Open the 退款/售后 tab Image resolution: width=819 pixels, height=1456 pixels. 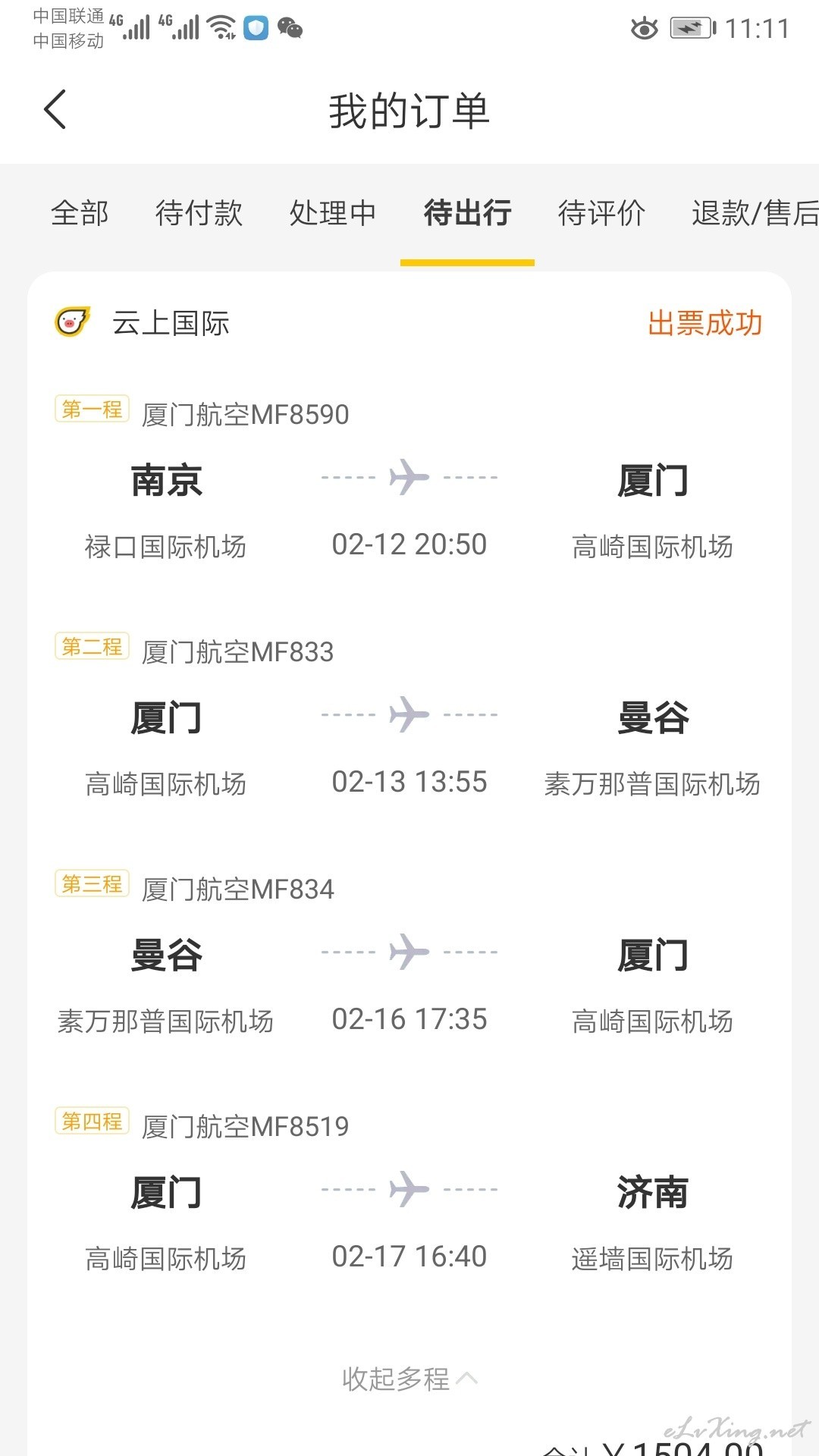755,213
